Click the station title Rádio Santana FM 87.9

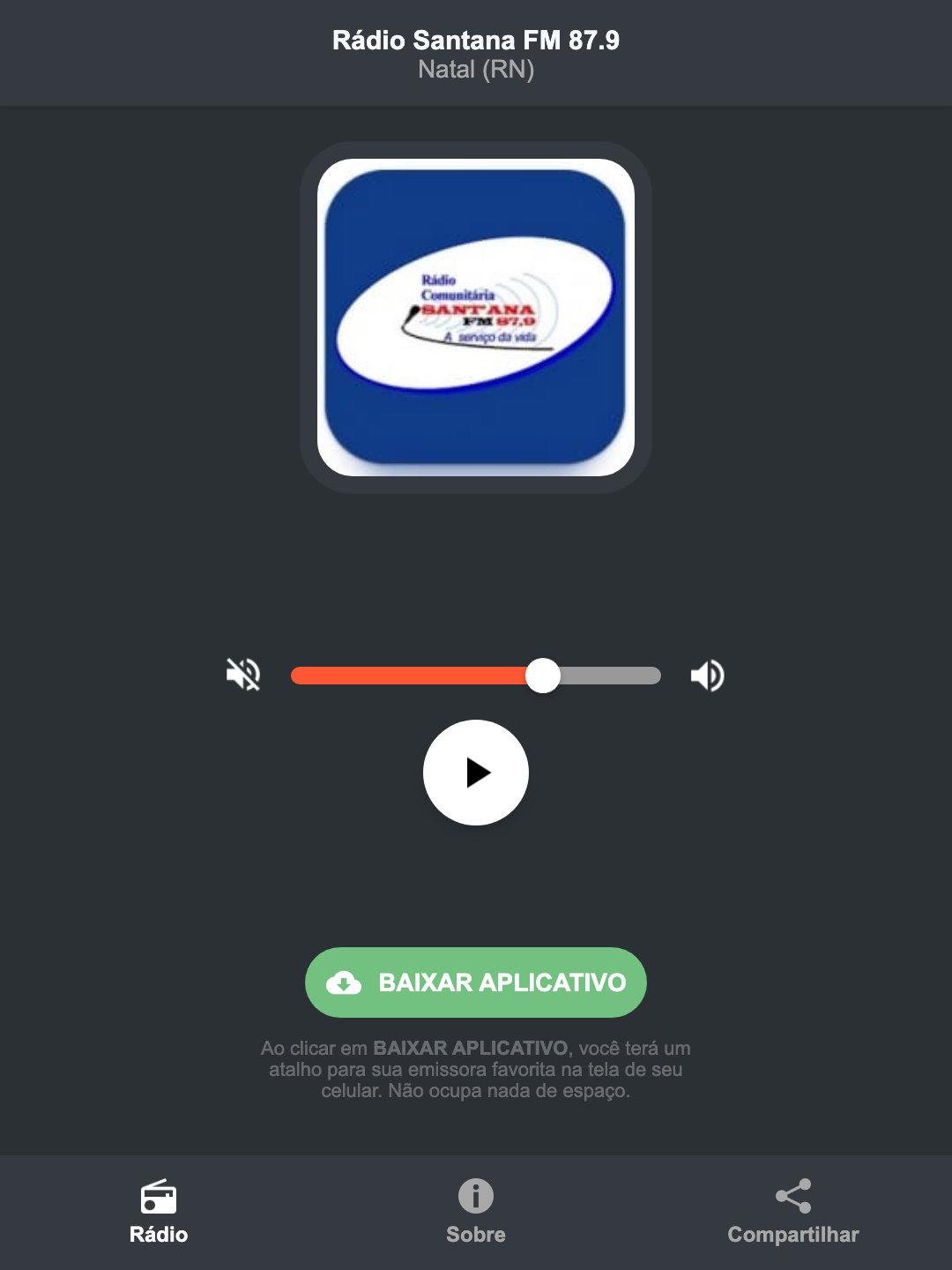click(x=475, y=40)
